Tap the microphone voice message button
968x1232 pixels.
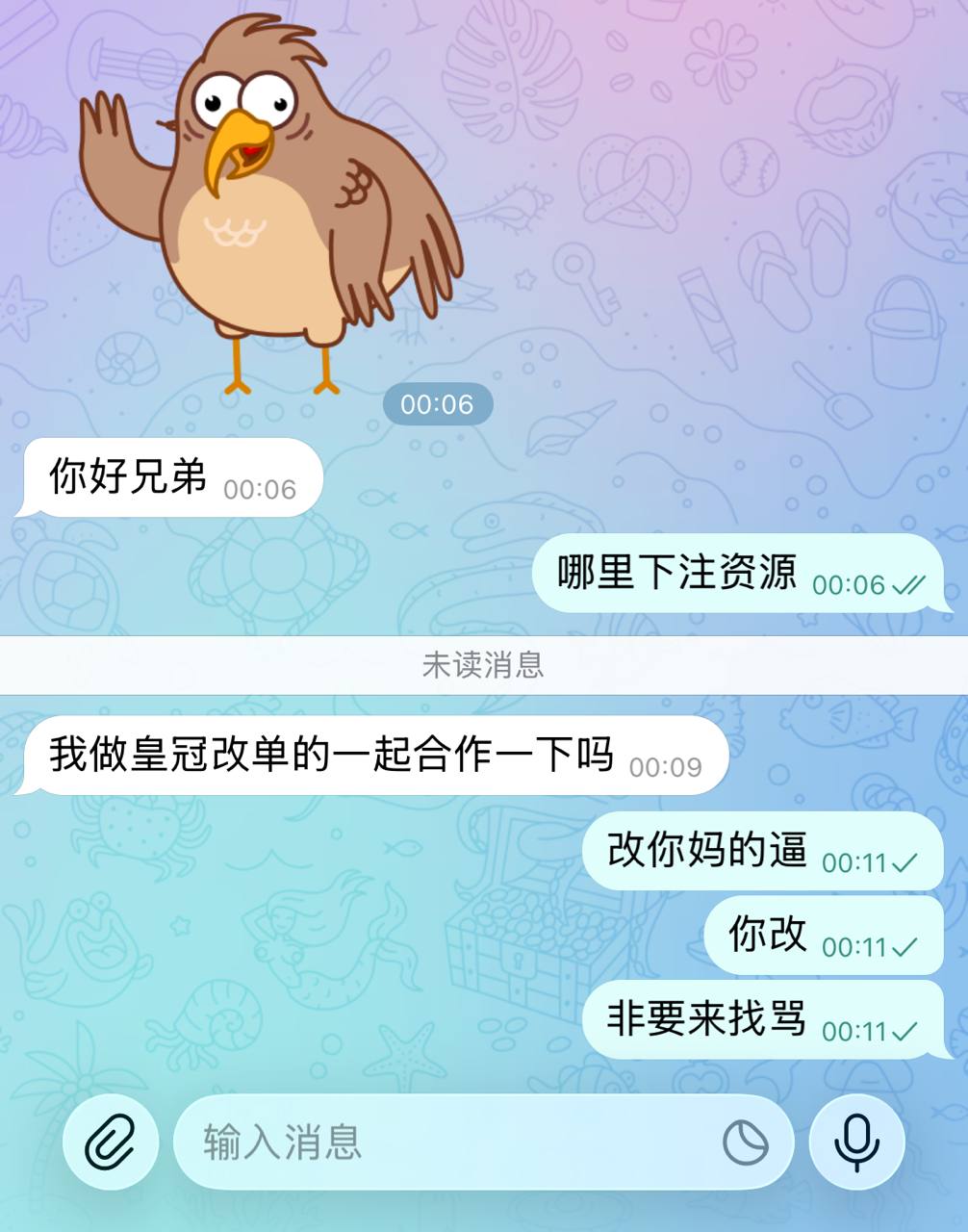(856, 1142)
